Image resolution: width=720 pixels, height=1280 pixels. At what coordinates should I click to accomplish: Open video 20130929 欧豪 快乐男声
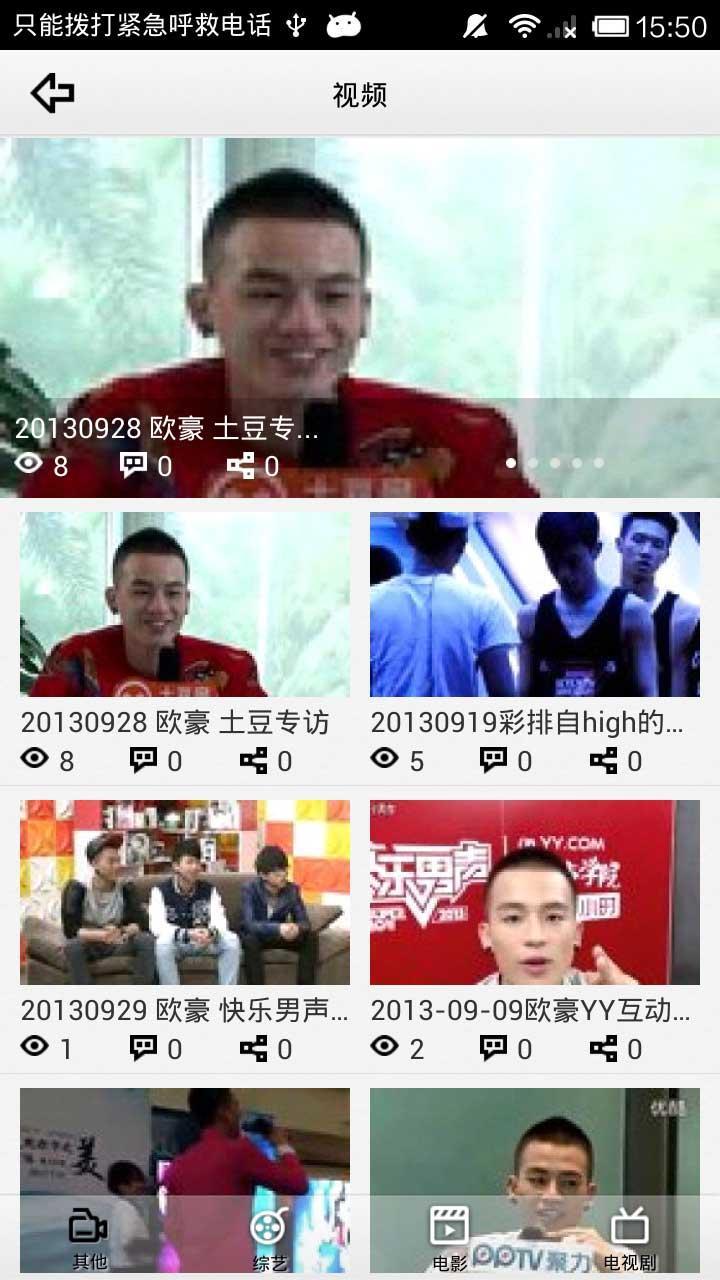185,893
